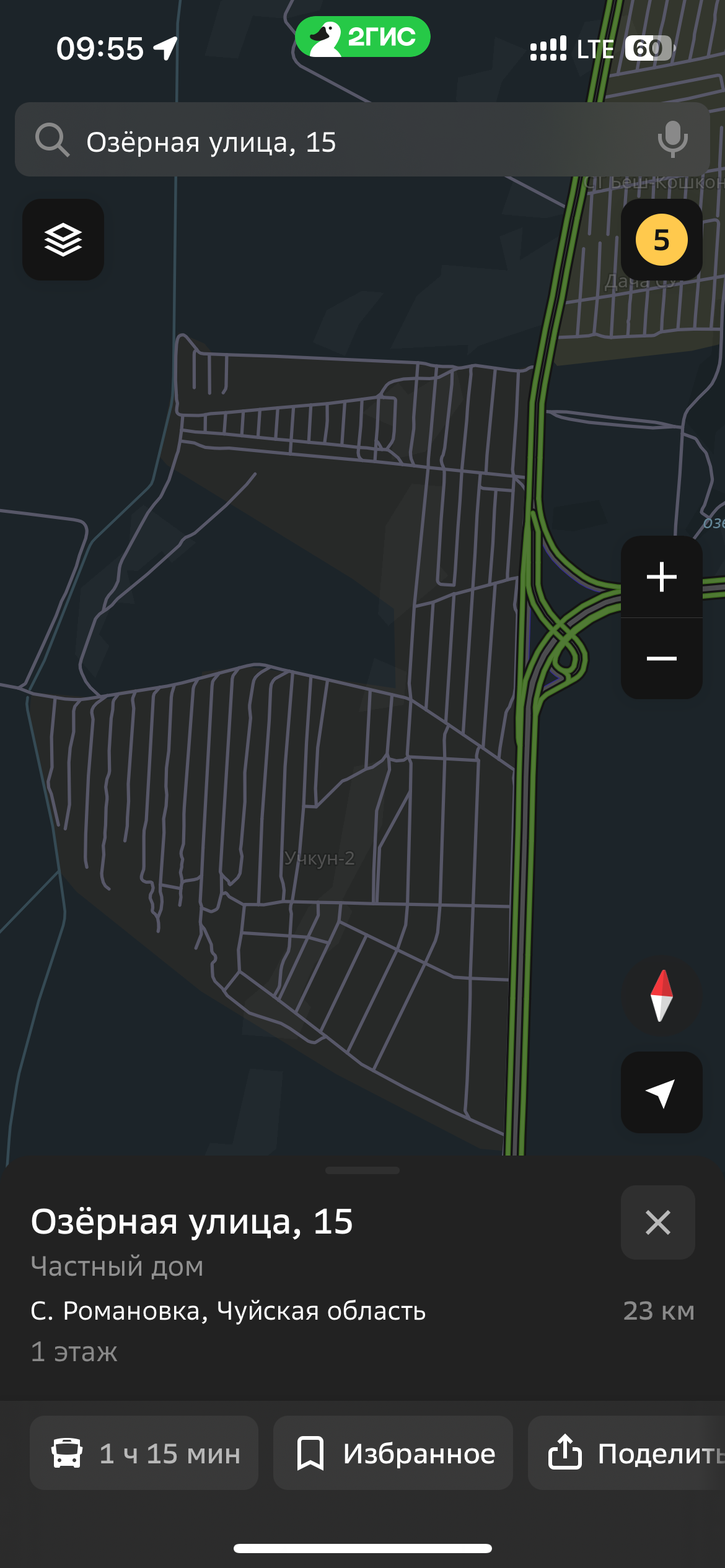Screen dimensions: 725x1568
Task: Open the traffic score indicator showing 5
Action: click(661, 240)
